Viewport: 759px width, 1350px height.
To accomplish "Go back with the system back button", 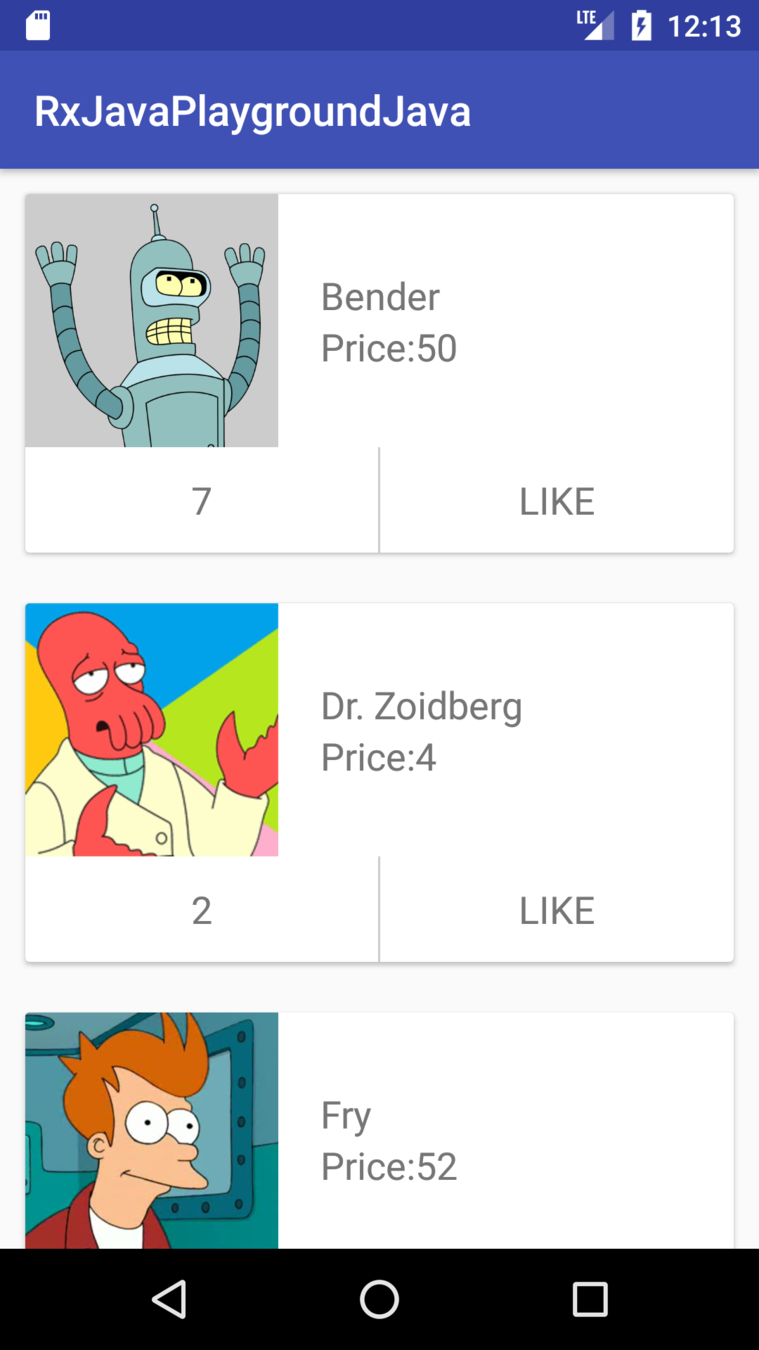I will click(x=169, y=1299).
